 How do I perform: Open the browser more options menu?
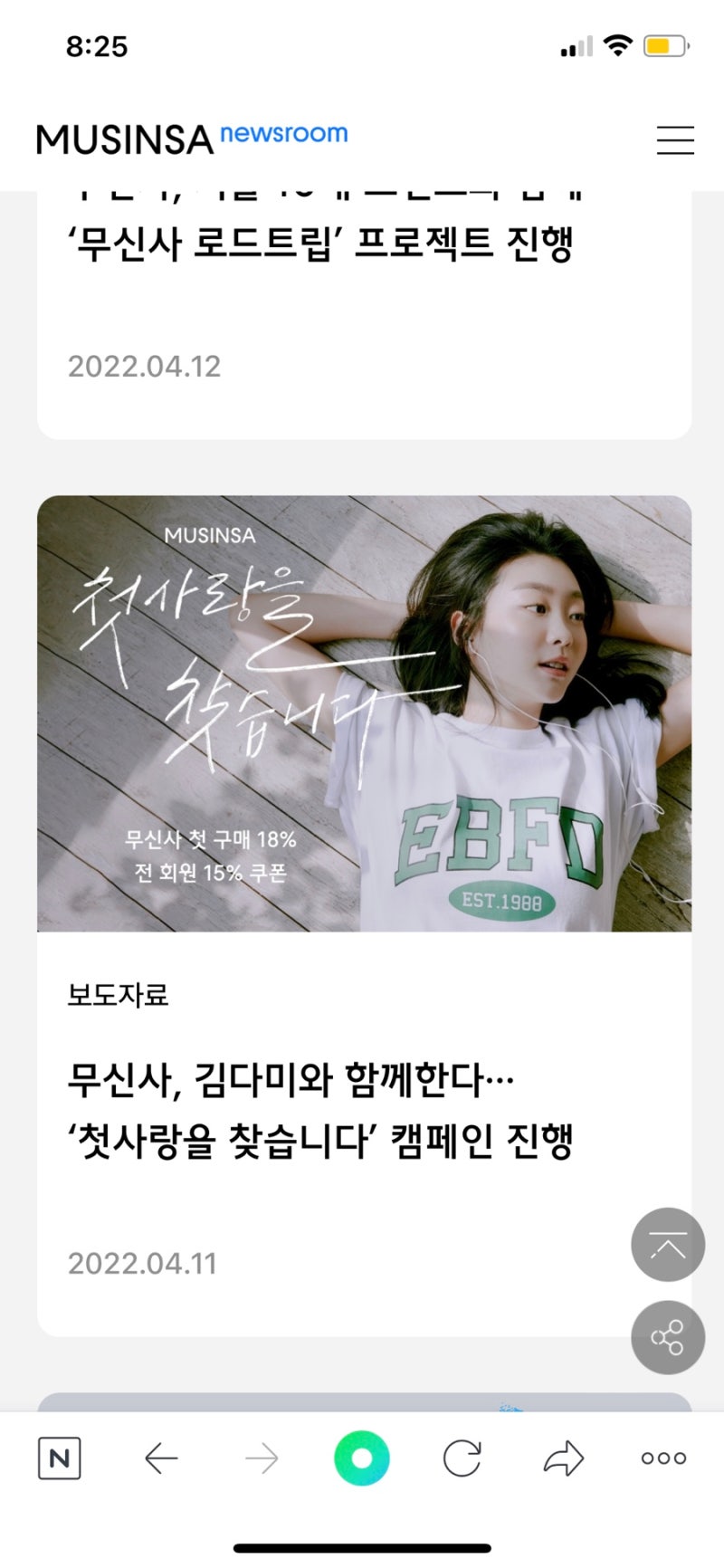(663, 1458)
